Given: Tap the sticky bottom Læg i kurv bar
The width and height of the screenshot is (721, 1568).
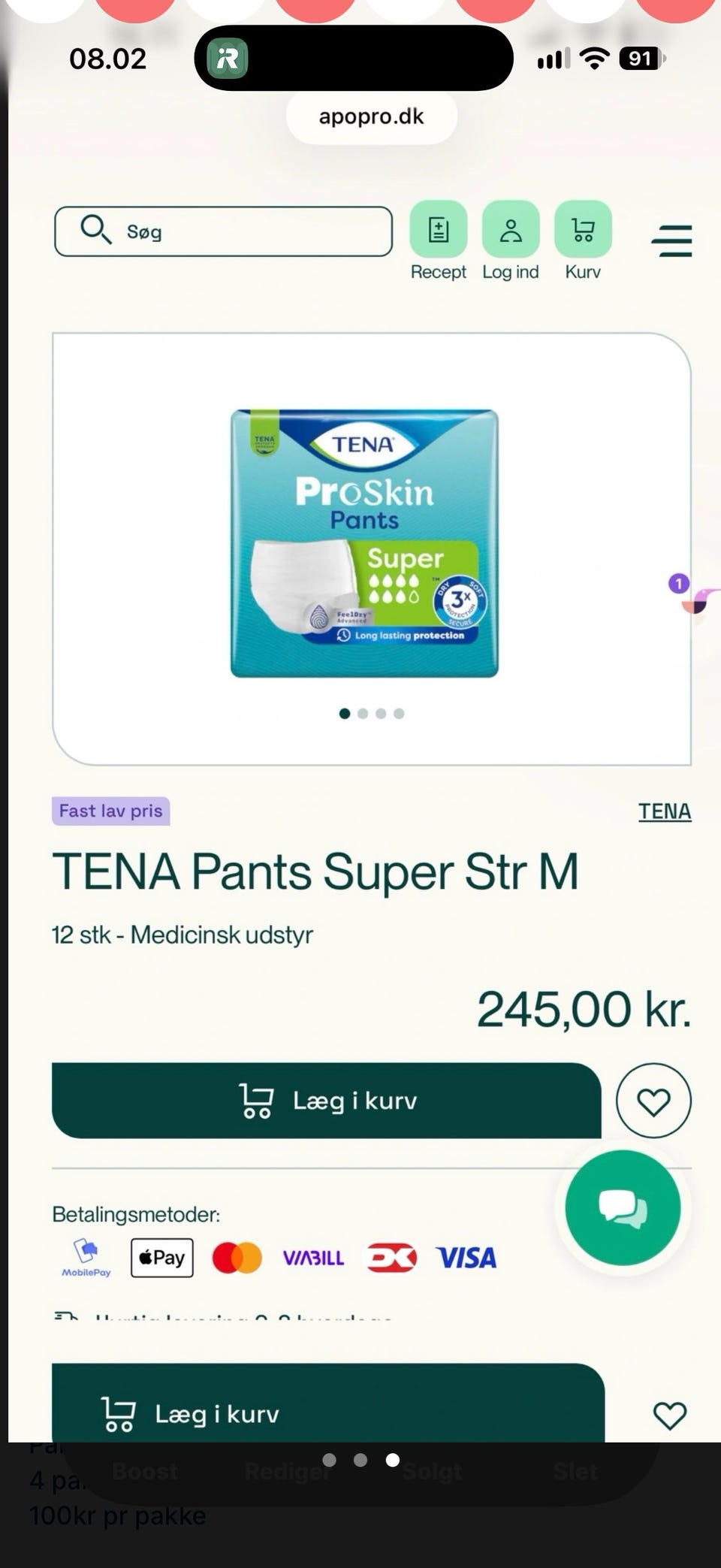Looking at the screenshot, I should tap(328, 1403).
